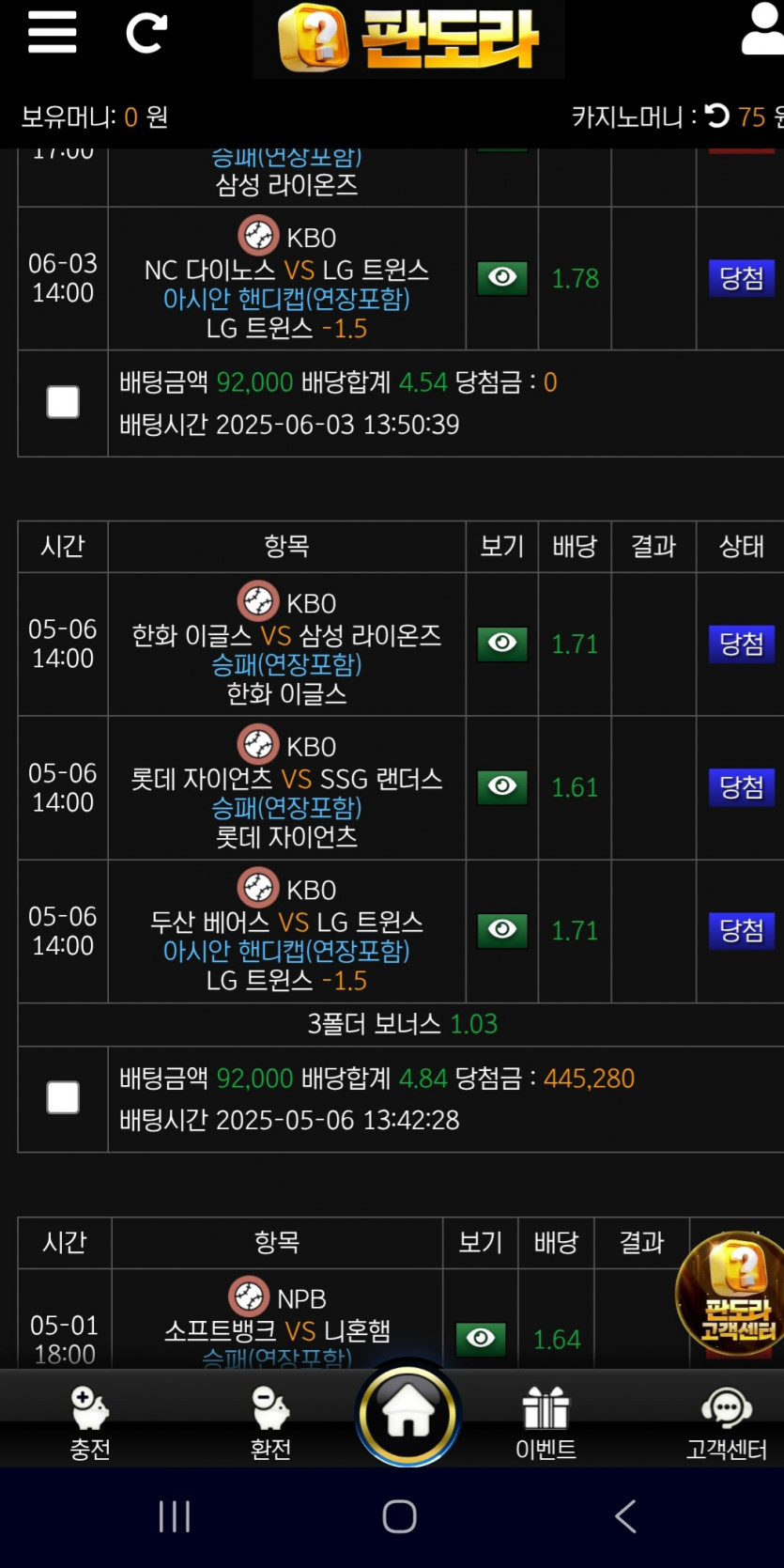Refresh the page with the reload icon

pyautogui.click(x=146, y=33)
